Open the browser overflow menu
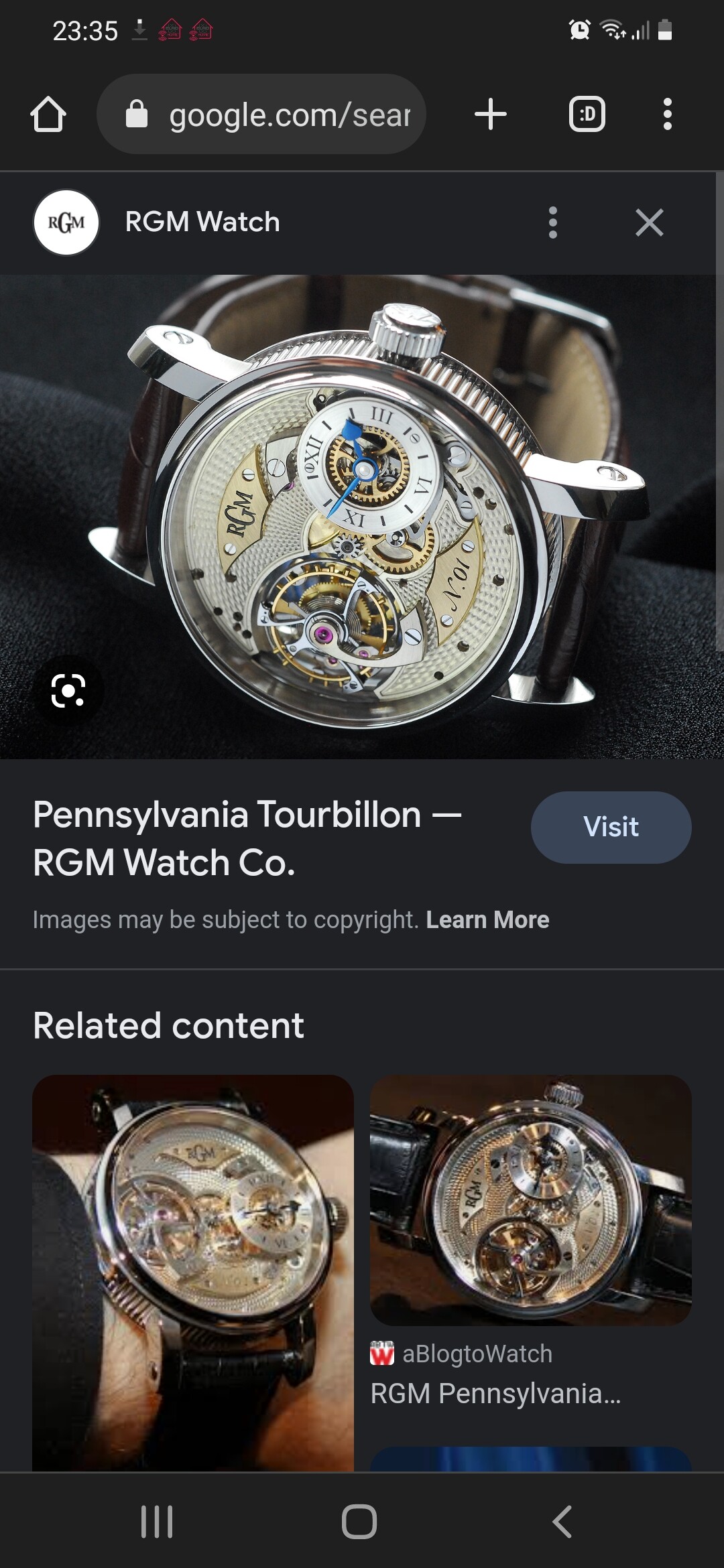Screen dimensions: 724x1568 (667, 114)
